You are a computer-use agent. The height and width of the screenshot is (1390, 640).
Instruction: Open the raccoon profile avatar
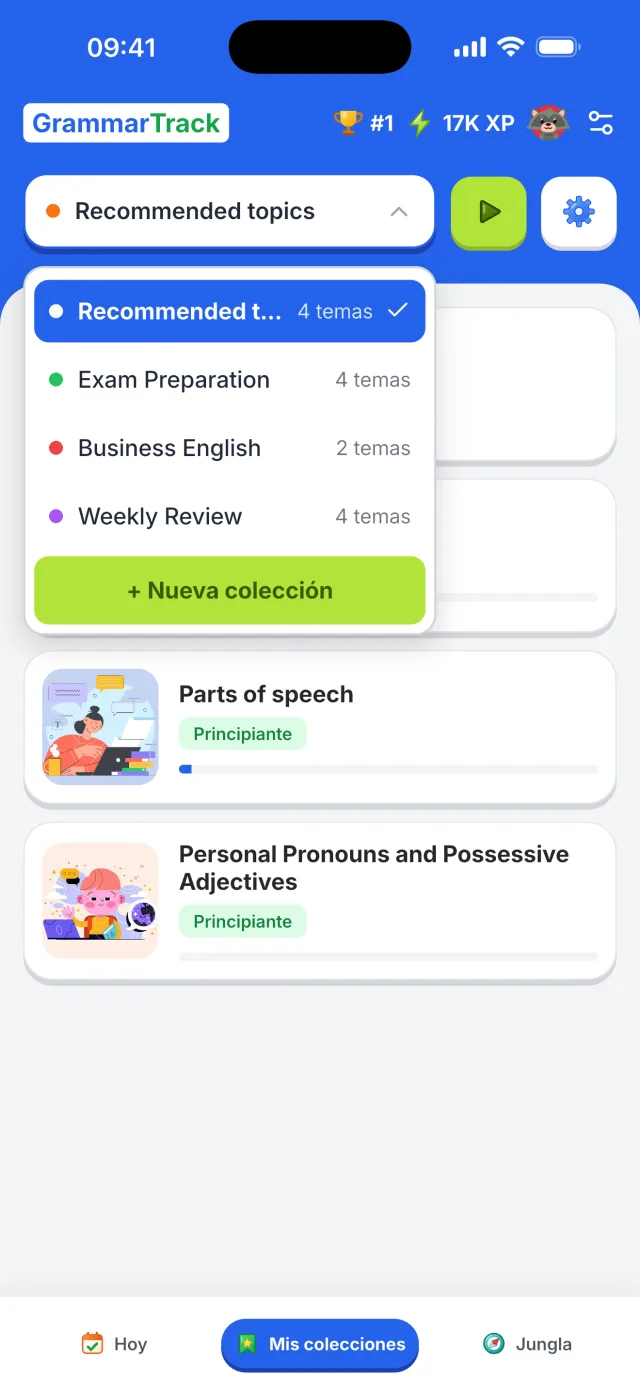click(x=548, y=123)
